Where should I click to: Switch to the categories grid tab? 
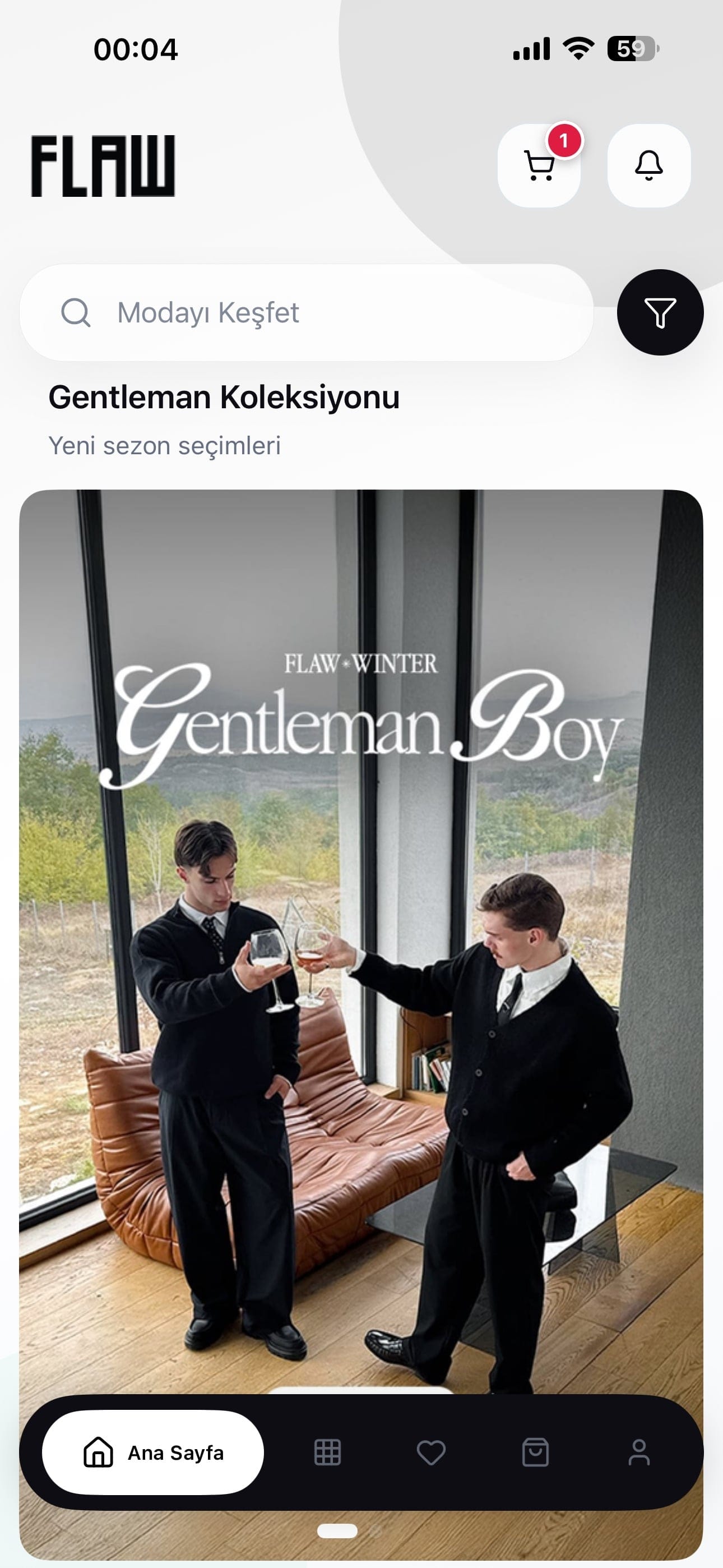[327, 1453]
